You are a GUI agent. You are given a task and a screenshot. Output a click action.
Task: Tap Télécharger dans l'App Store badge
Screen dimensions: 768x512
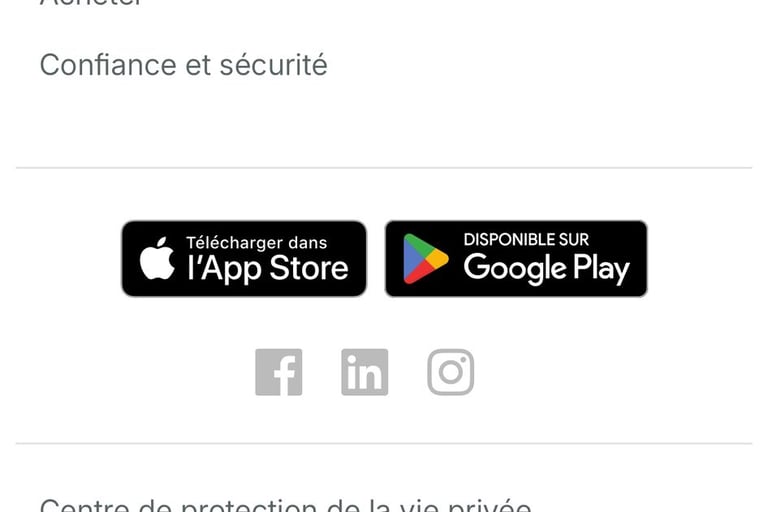click(244, 259)
